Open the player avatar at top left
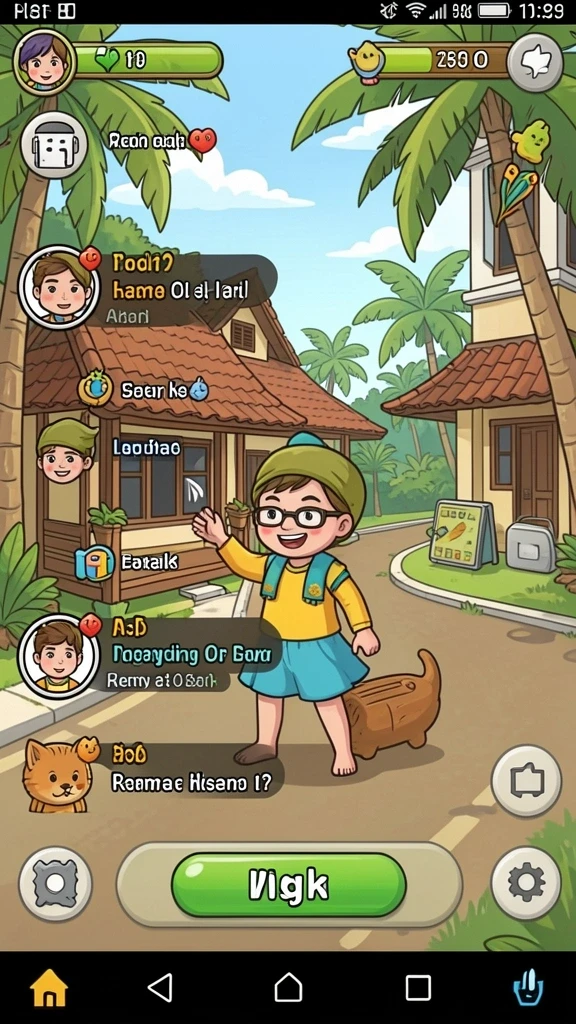 (44, 62)
